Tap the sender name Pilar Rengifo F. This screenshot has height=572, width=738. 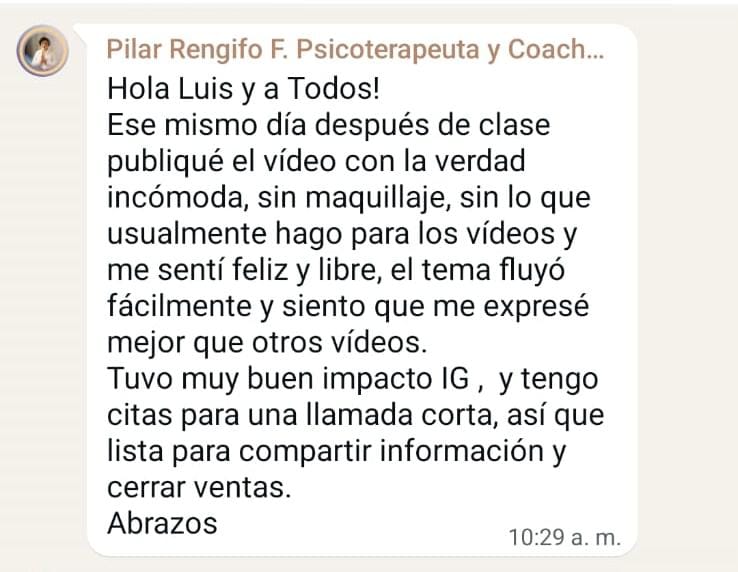(x=354, y=50)
